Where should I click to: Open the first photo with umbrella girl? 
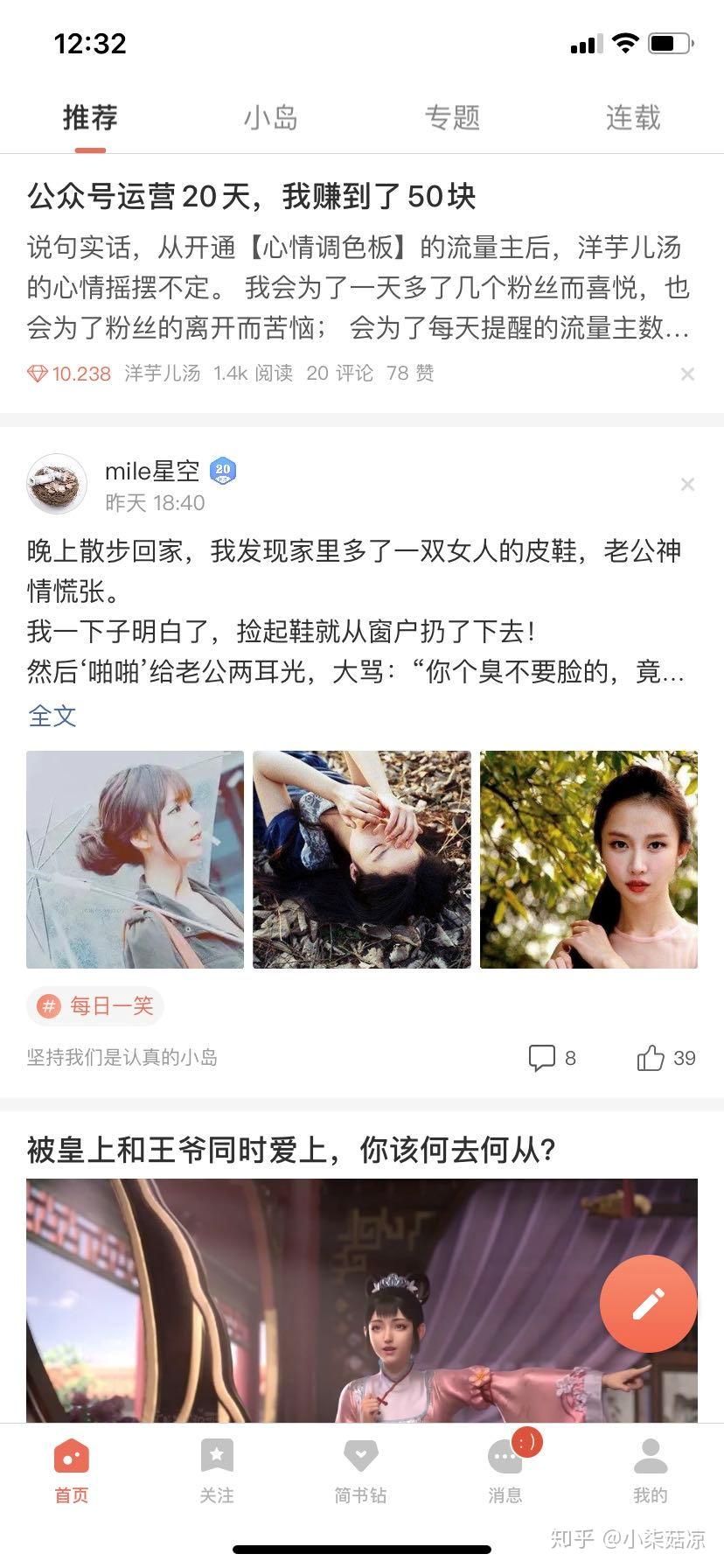[x=136, y=859]
